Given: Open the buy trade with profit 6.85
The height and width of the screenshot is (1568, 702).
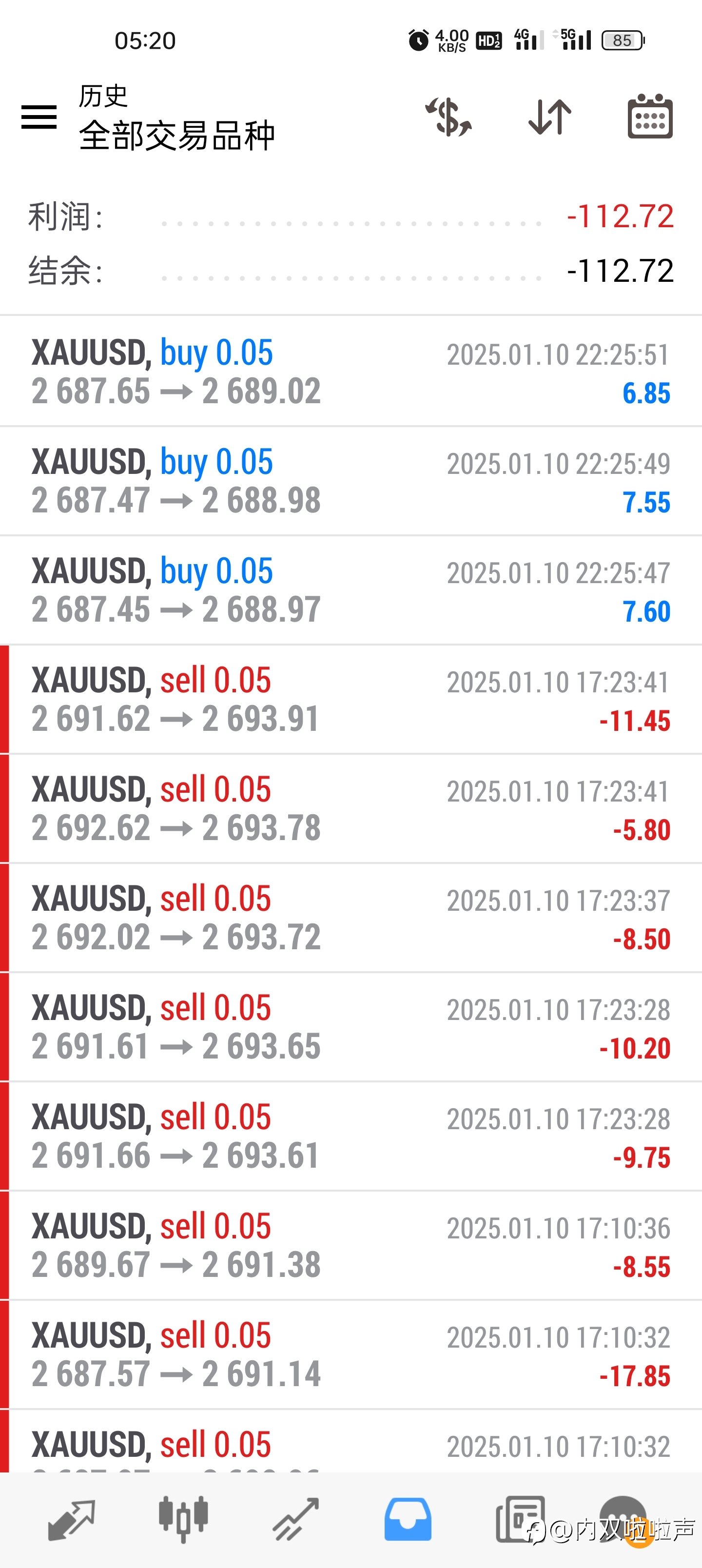Looking at the screenshot, I should [351, 372].
